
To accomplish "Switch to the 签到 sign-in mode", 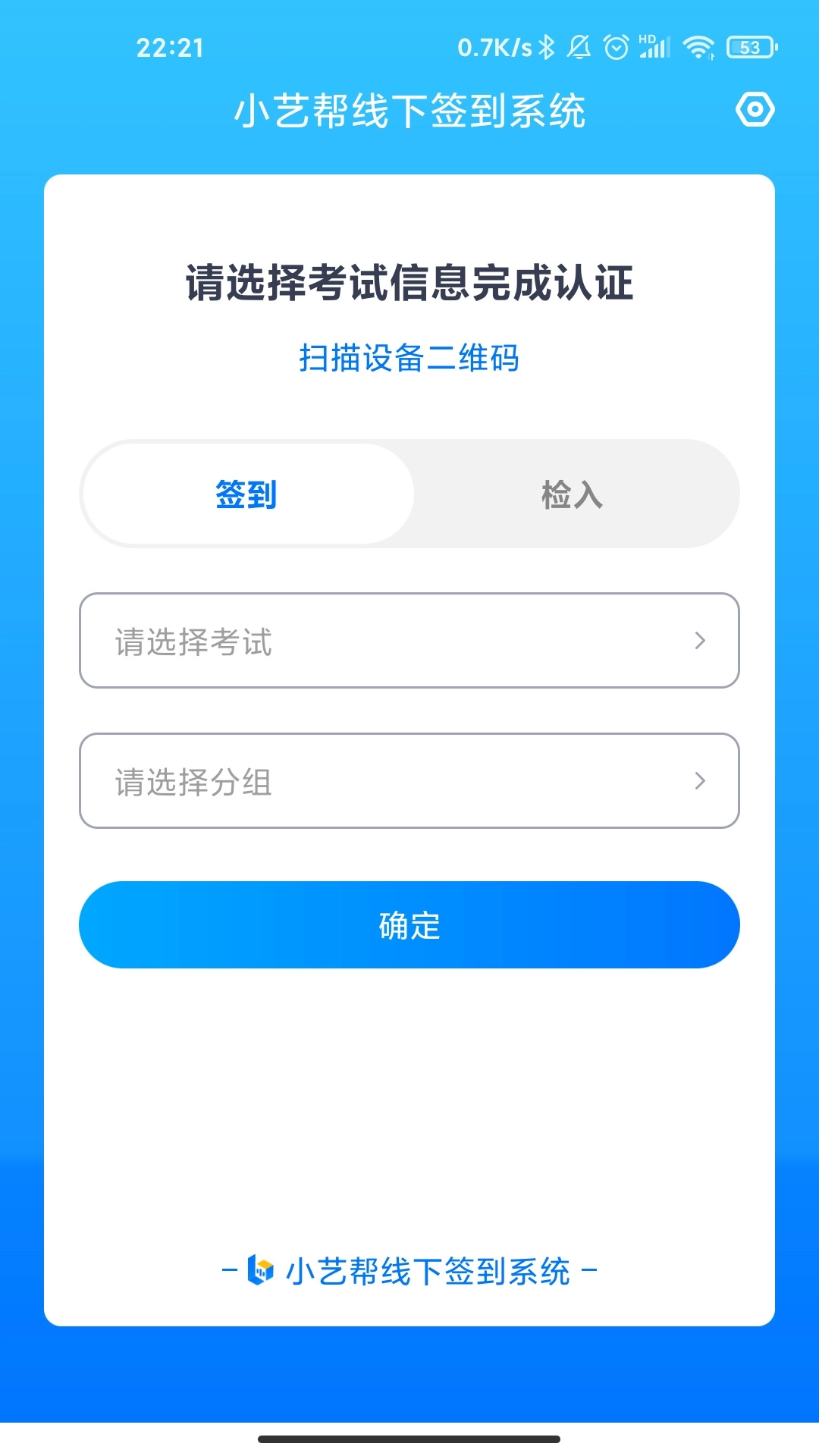I will tap(245, 494).
